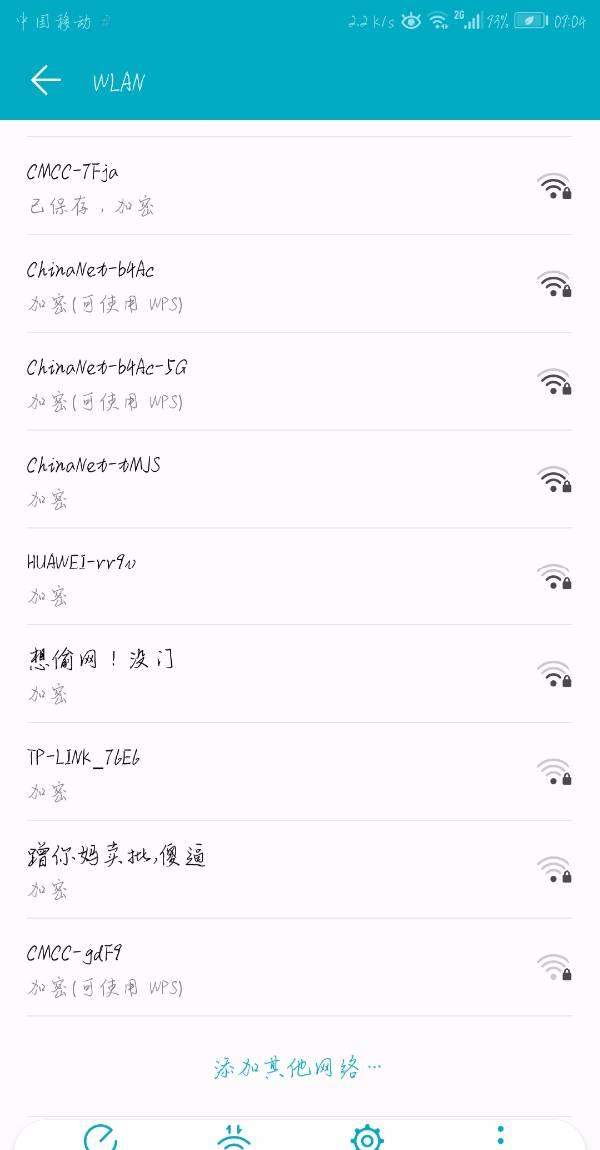Go back from the WLAN screen
The width and height of the screenshot is (600, 1150).
(45, 81)
